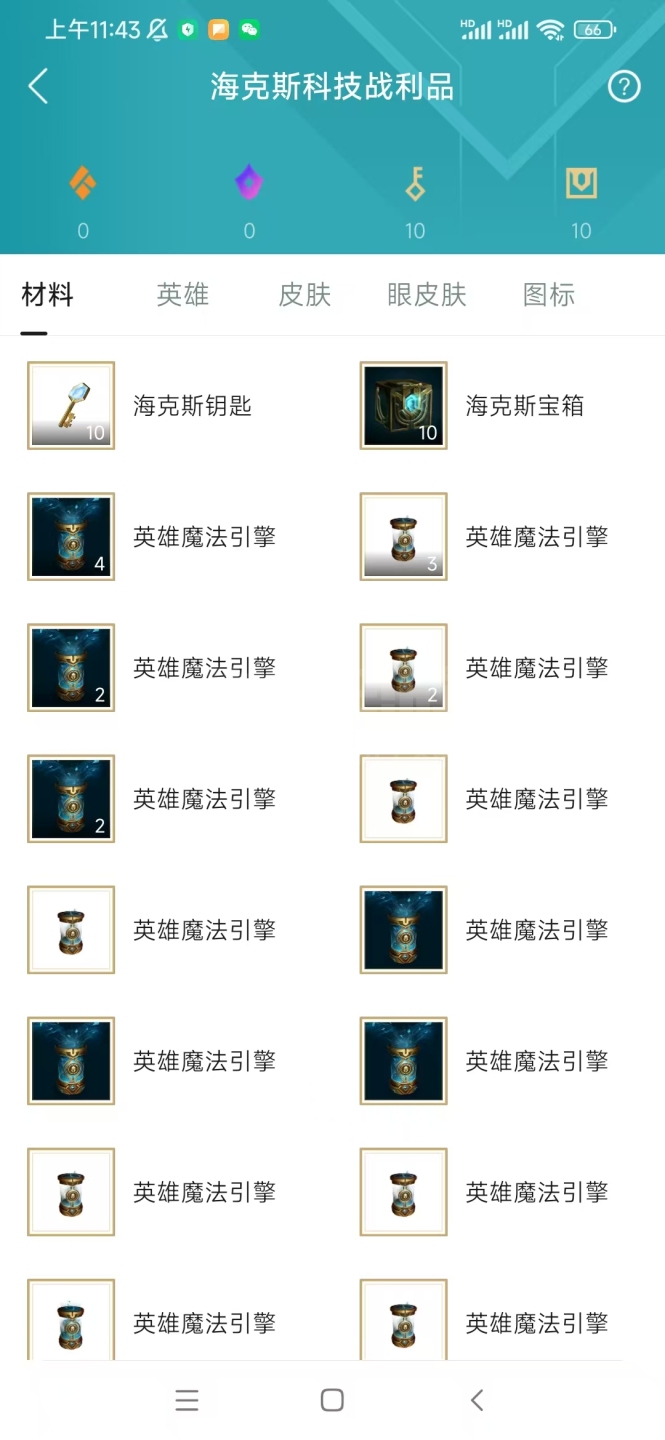Open the system recent apps menu

pos(187,1400)
